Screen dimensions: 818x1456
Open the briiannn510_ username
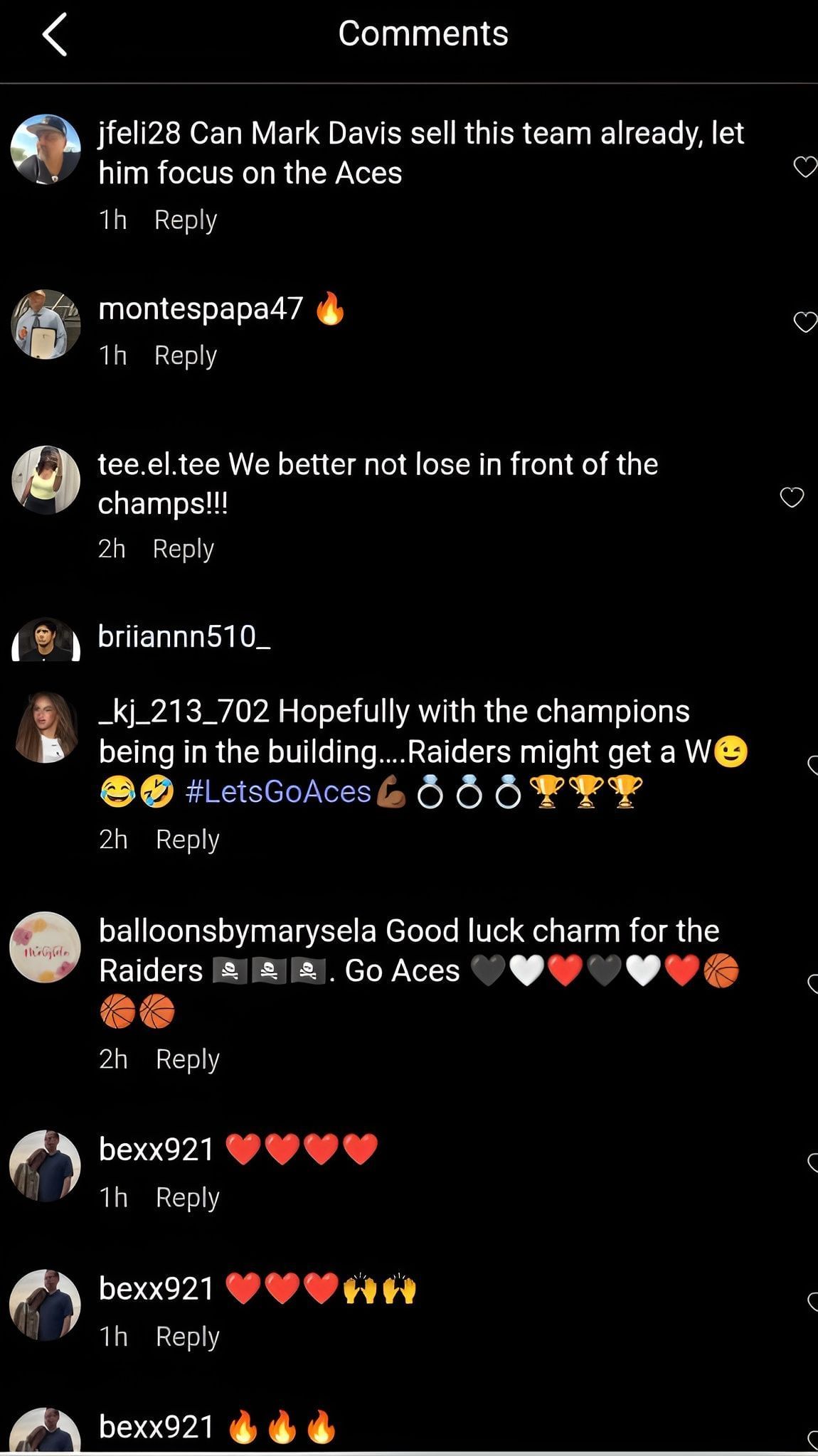[x=184, y=636]
